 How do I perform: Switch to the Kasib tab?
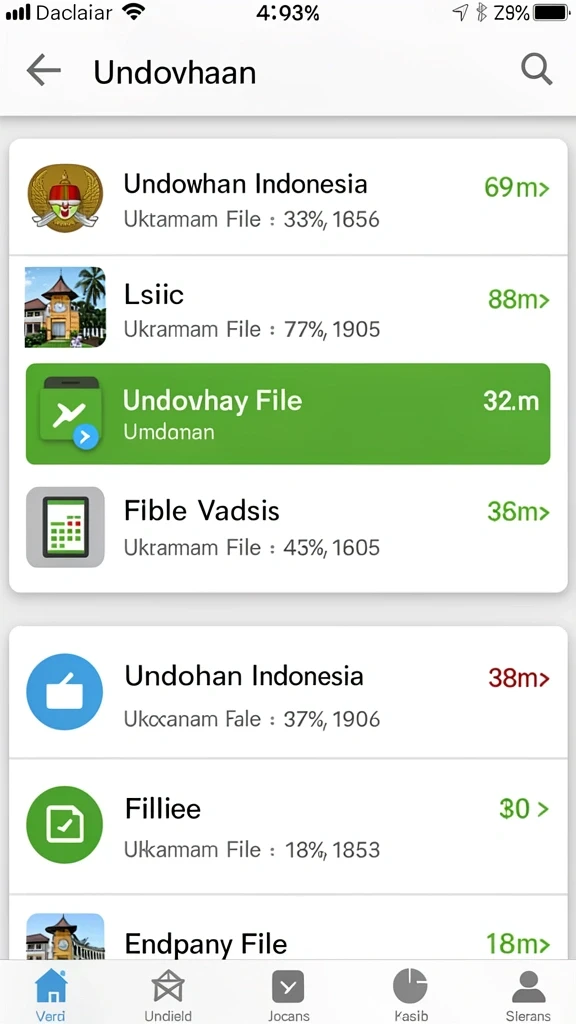click(x=410, y=994)
